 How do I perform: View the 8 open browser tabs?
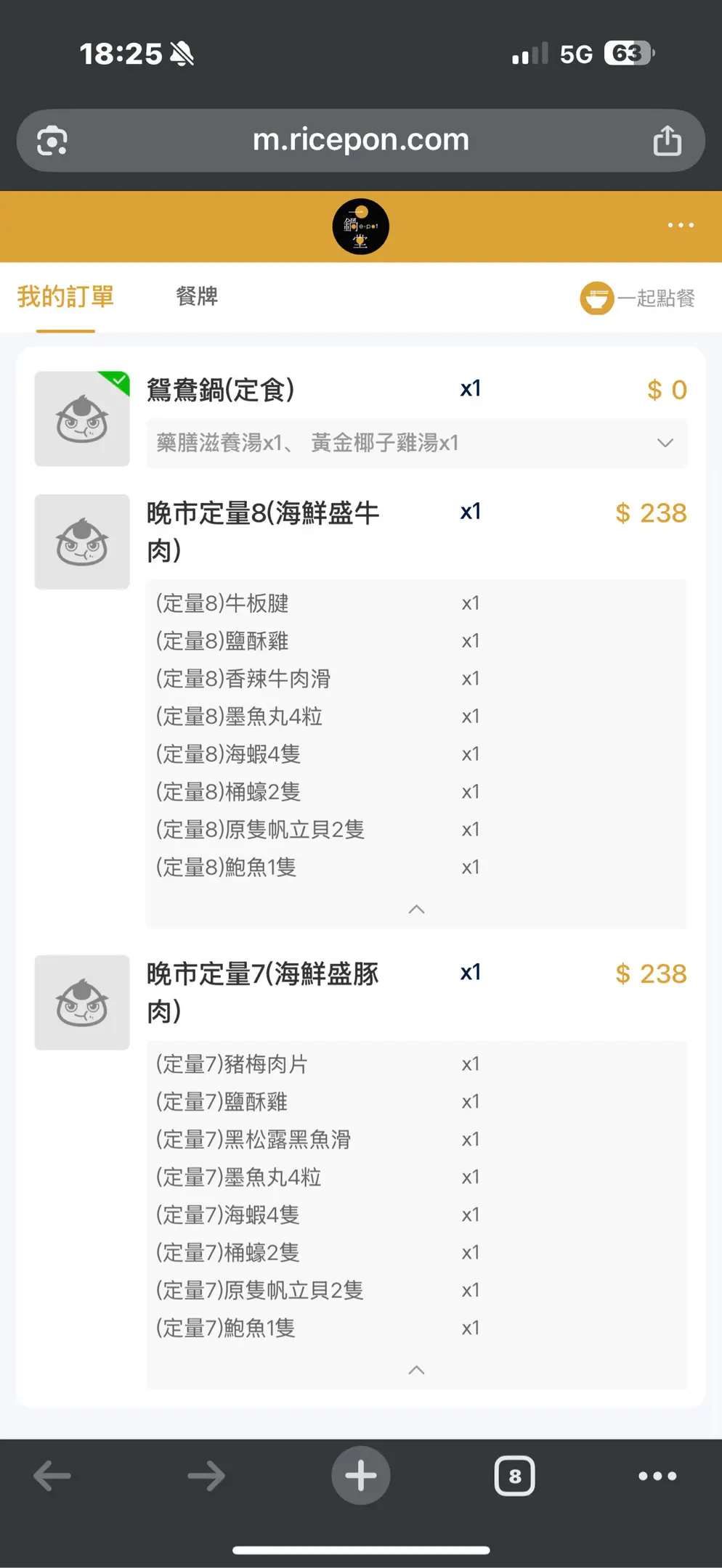515,1476
